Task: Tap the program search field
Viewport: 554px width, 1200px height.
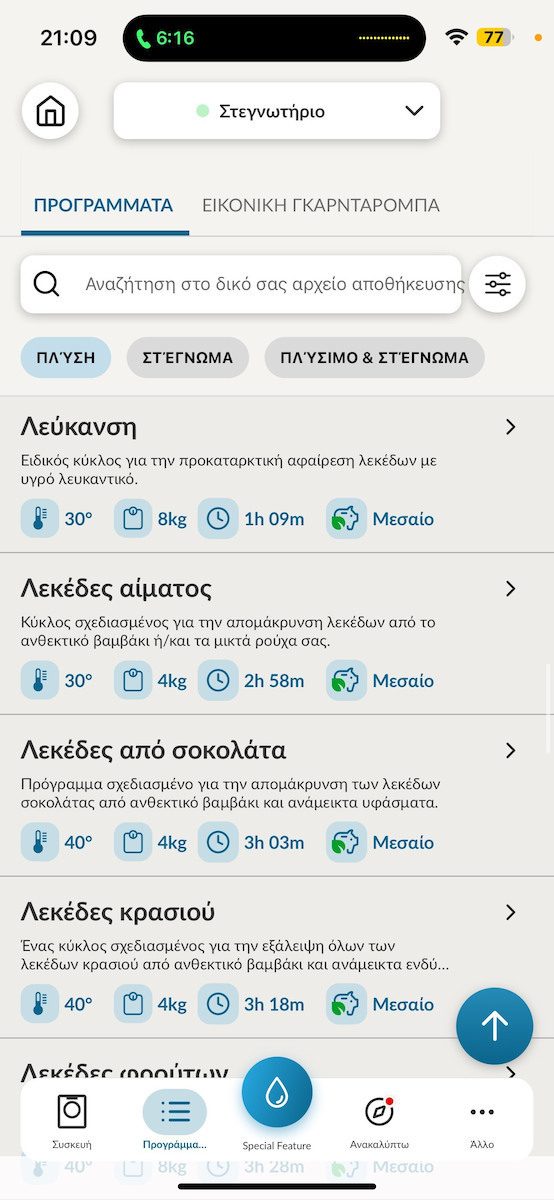Action: coord(241,284)
